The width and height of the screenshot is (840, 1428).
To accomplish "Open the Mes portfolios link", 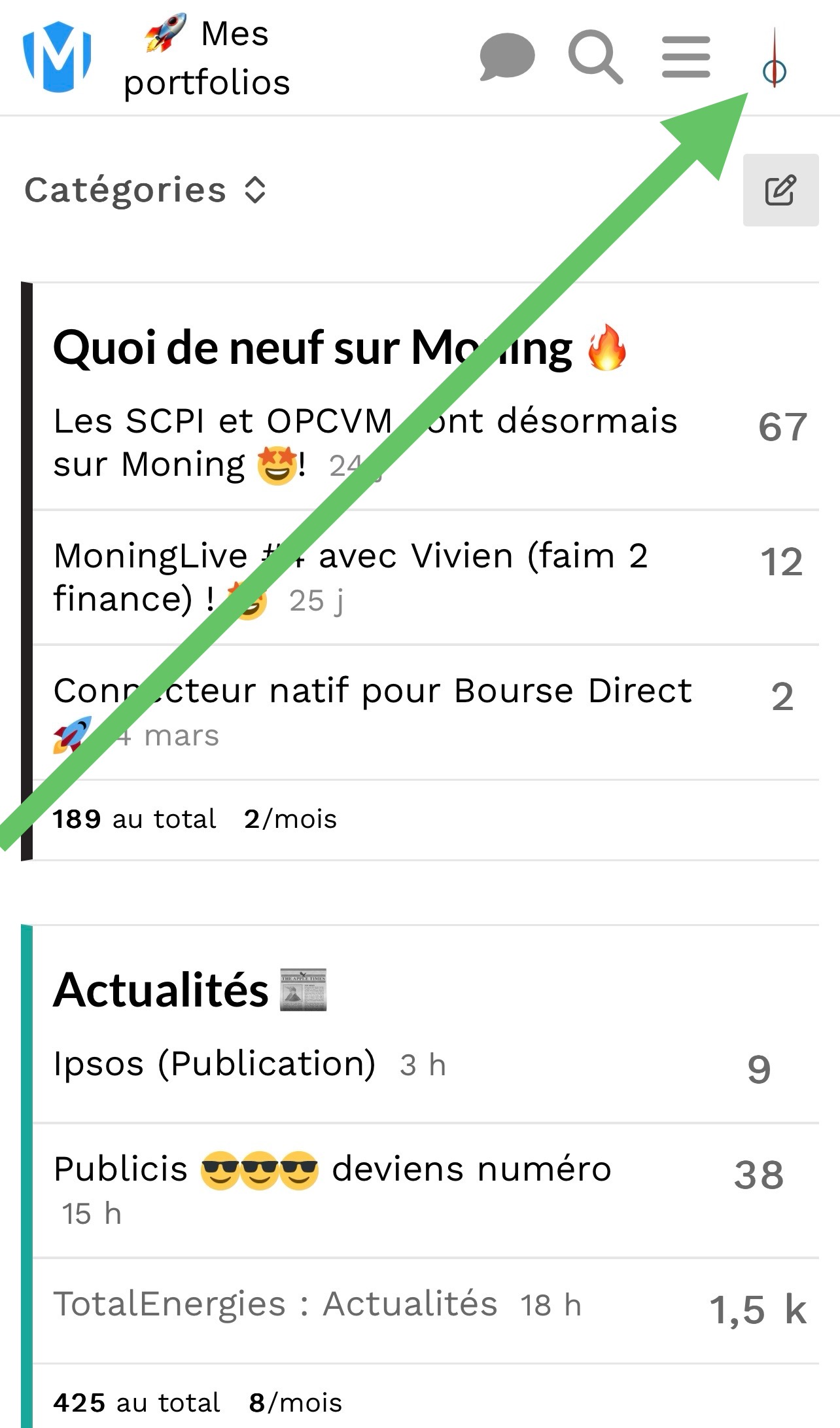I will point(207,58).
